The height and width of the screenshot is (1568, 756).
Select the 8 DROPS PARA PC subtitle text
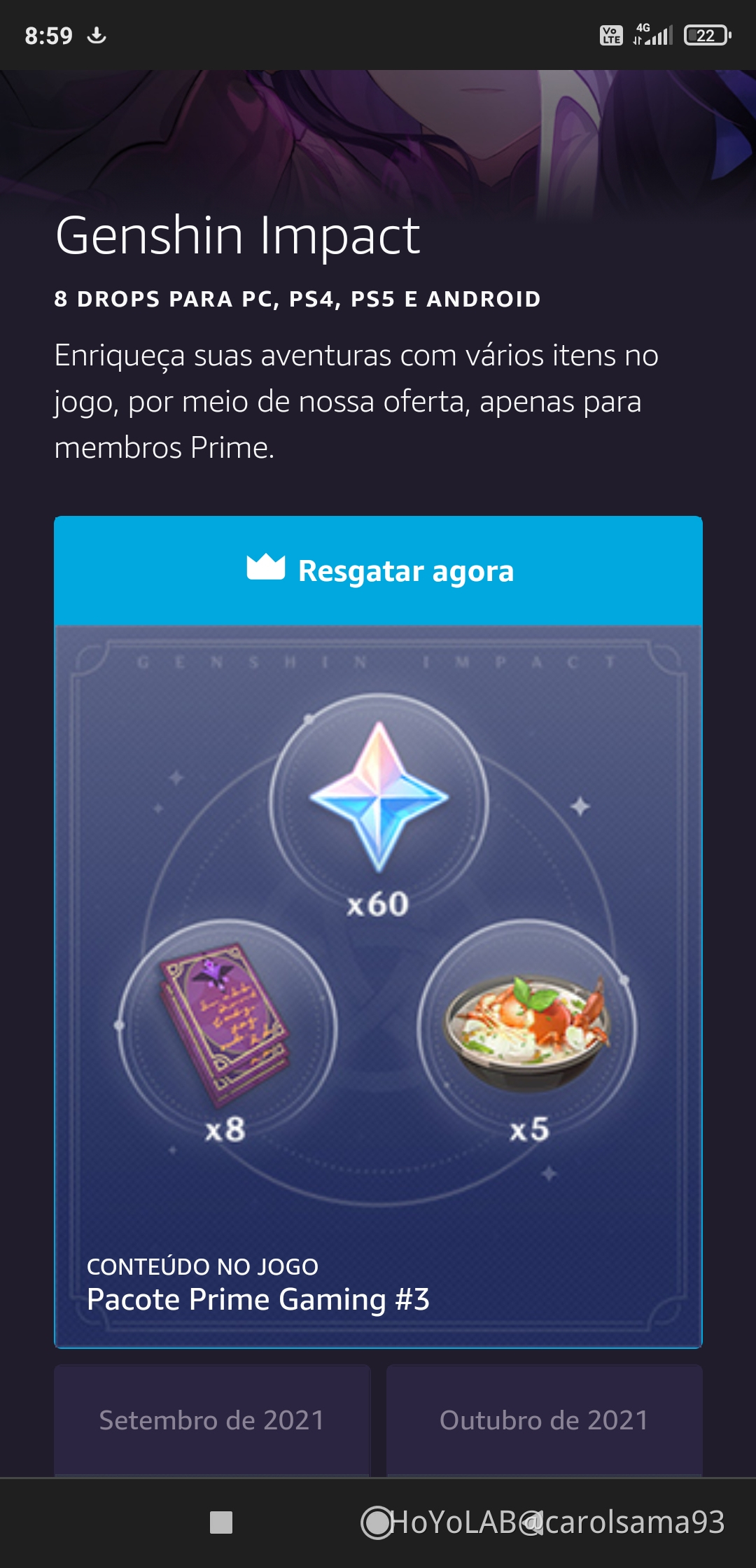point(297,300)
